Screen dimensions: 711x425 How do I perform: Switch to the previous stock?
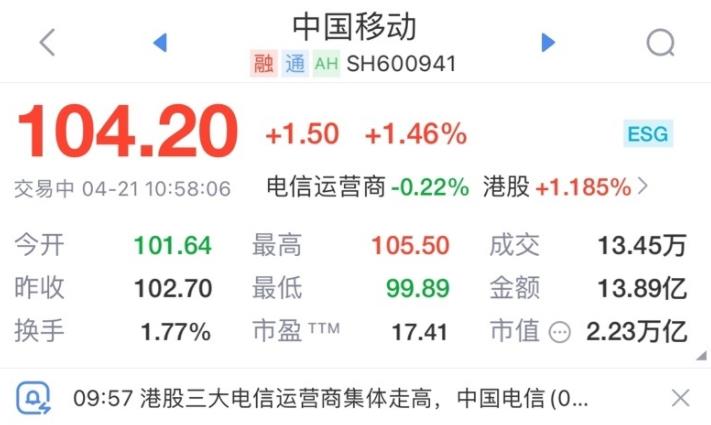(159, 42)
